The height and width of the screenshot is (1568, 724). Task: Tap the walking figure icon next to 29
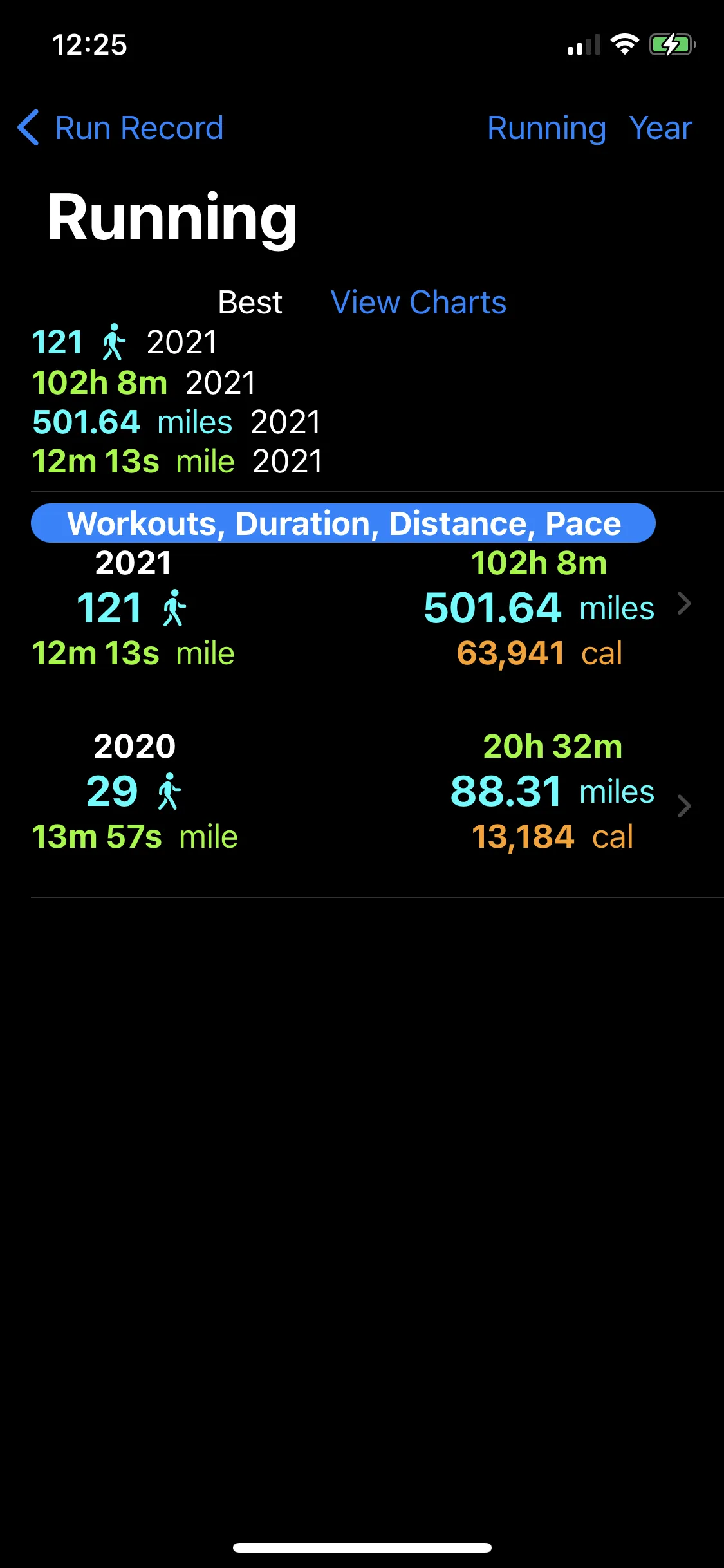pos(167,790)
